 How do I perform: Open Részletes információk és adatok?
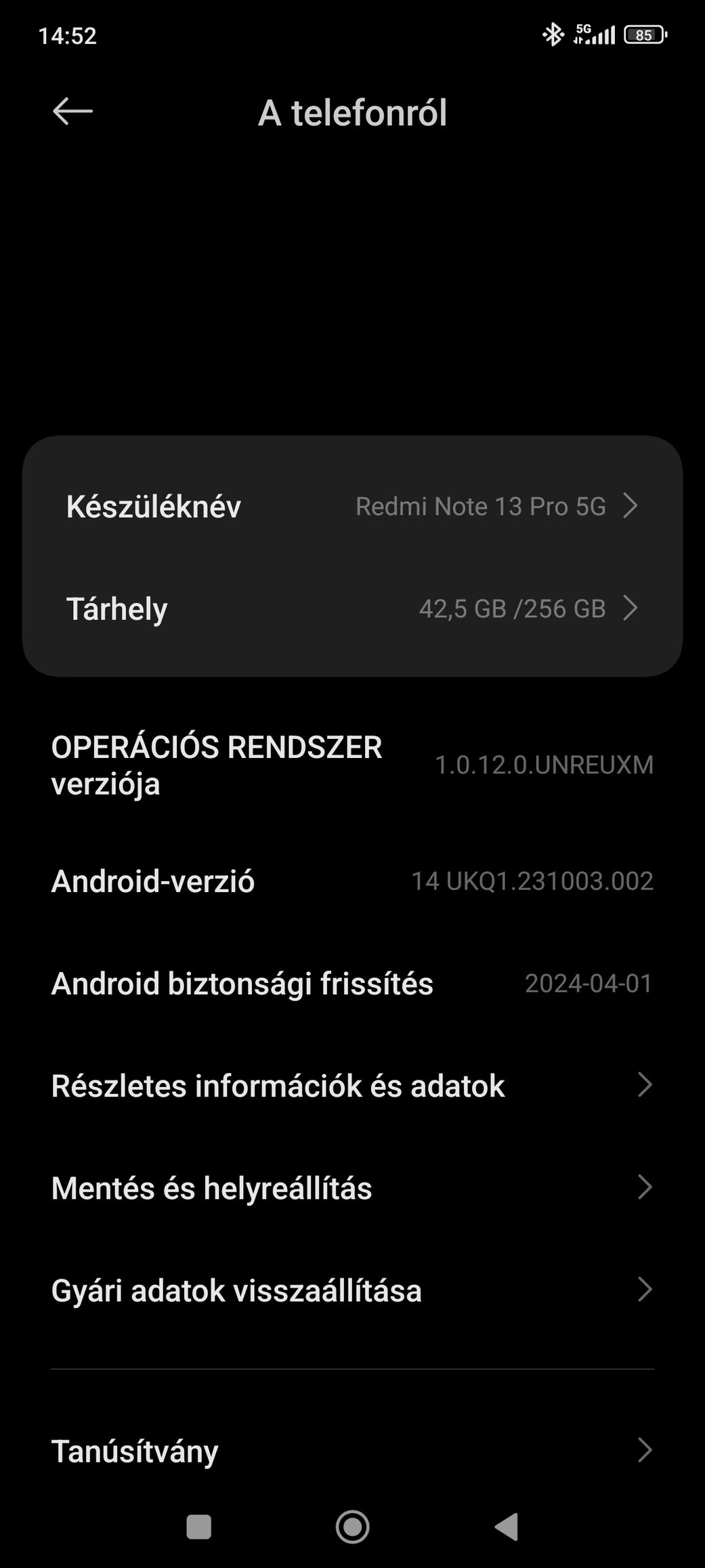[x=352, y=1086]
